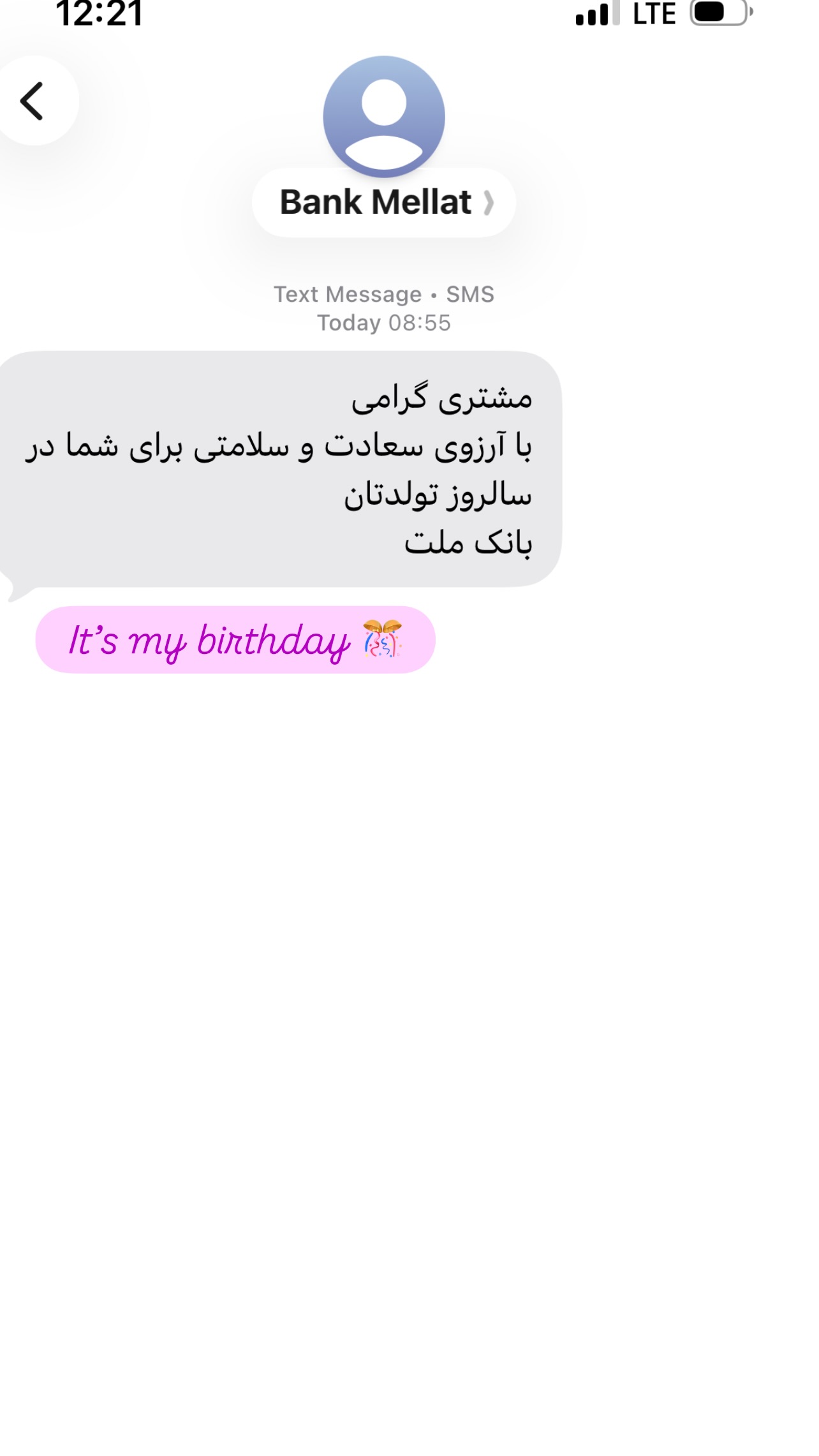Screen dimensions: 819x1456
Task: Open Bank Mellat contact details
Action: (384, 203)
